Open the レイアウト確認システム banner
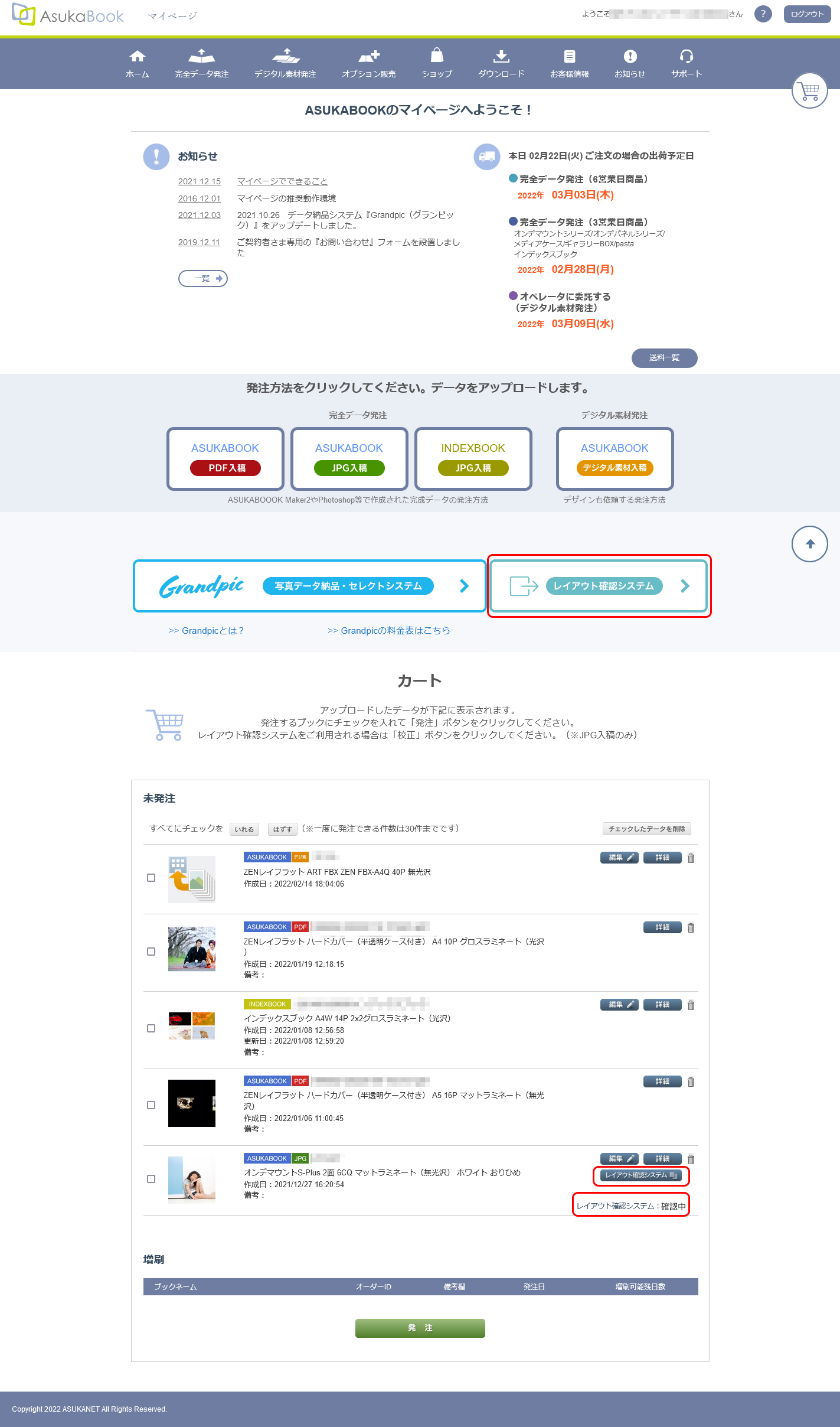The image size is (840, 1427). click(x=599, y=586)
